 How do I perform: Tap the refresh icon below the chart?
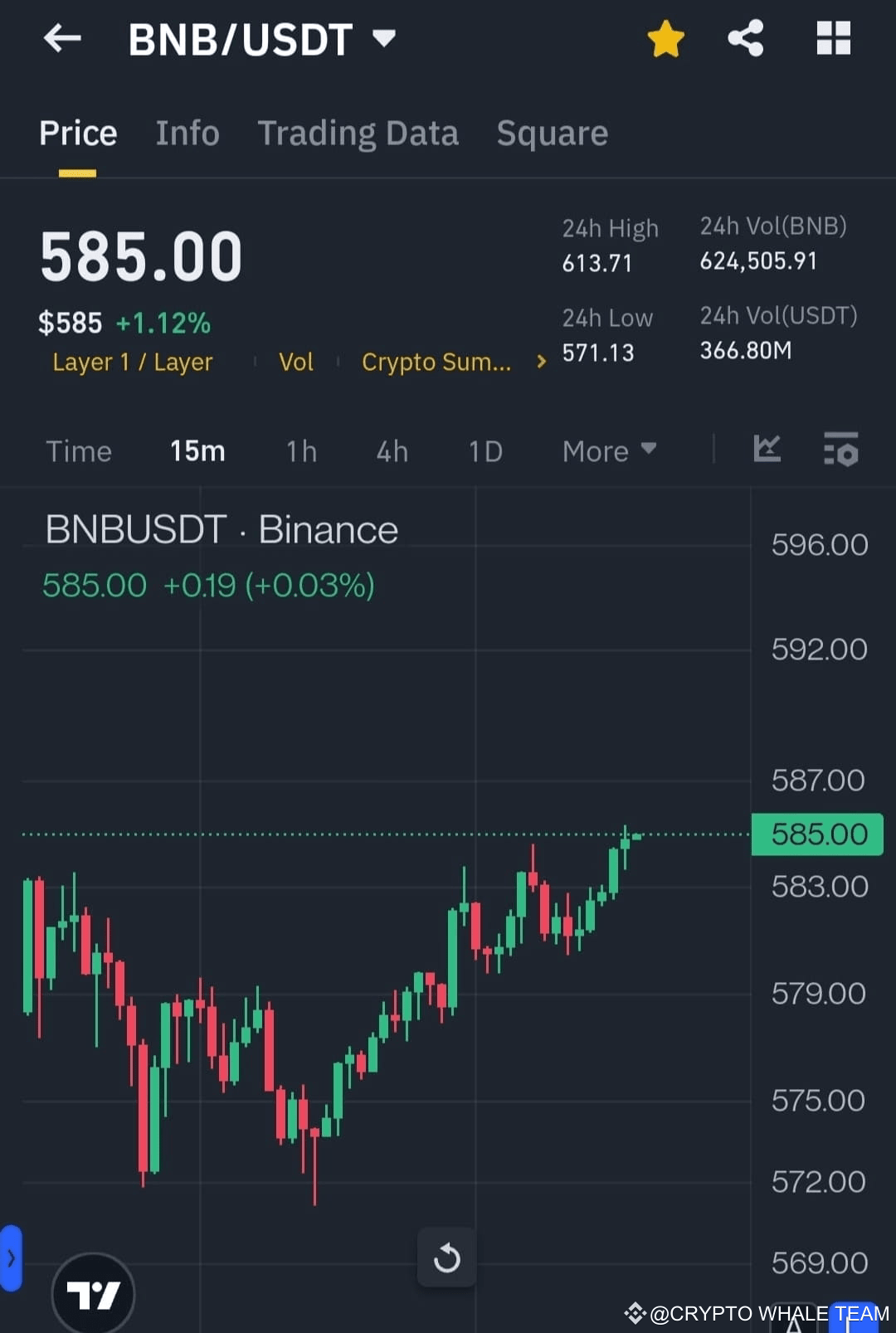(x=447, y=1258)
